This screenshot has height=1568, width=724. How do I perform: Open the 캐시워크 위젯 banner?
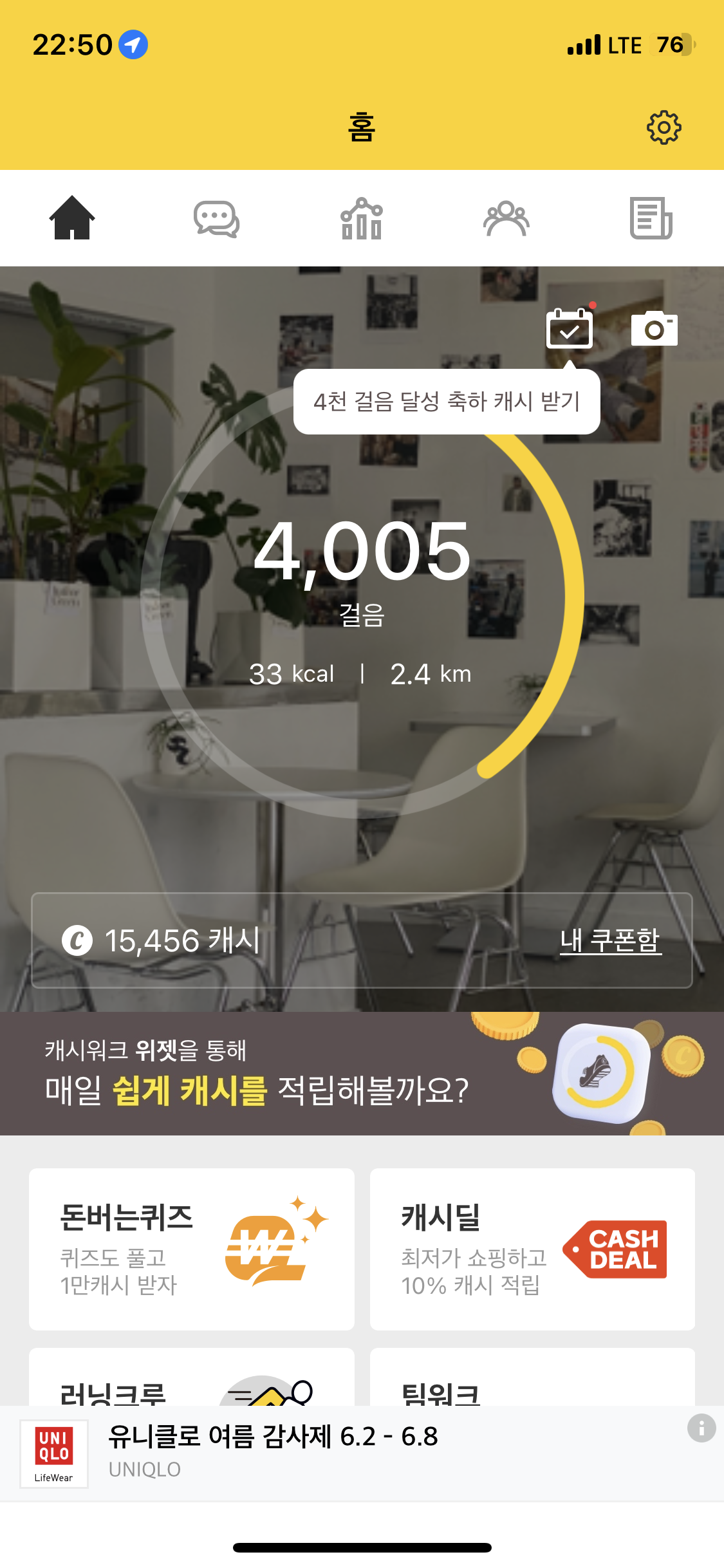pyautogui.click(x=362, y=1073)
